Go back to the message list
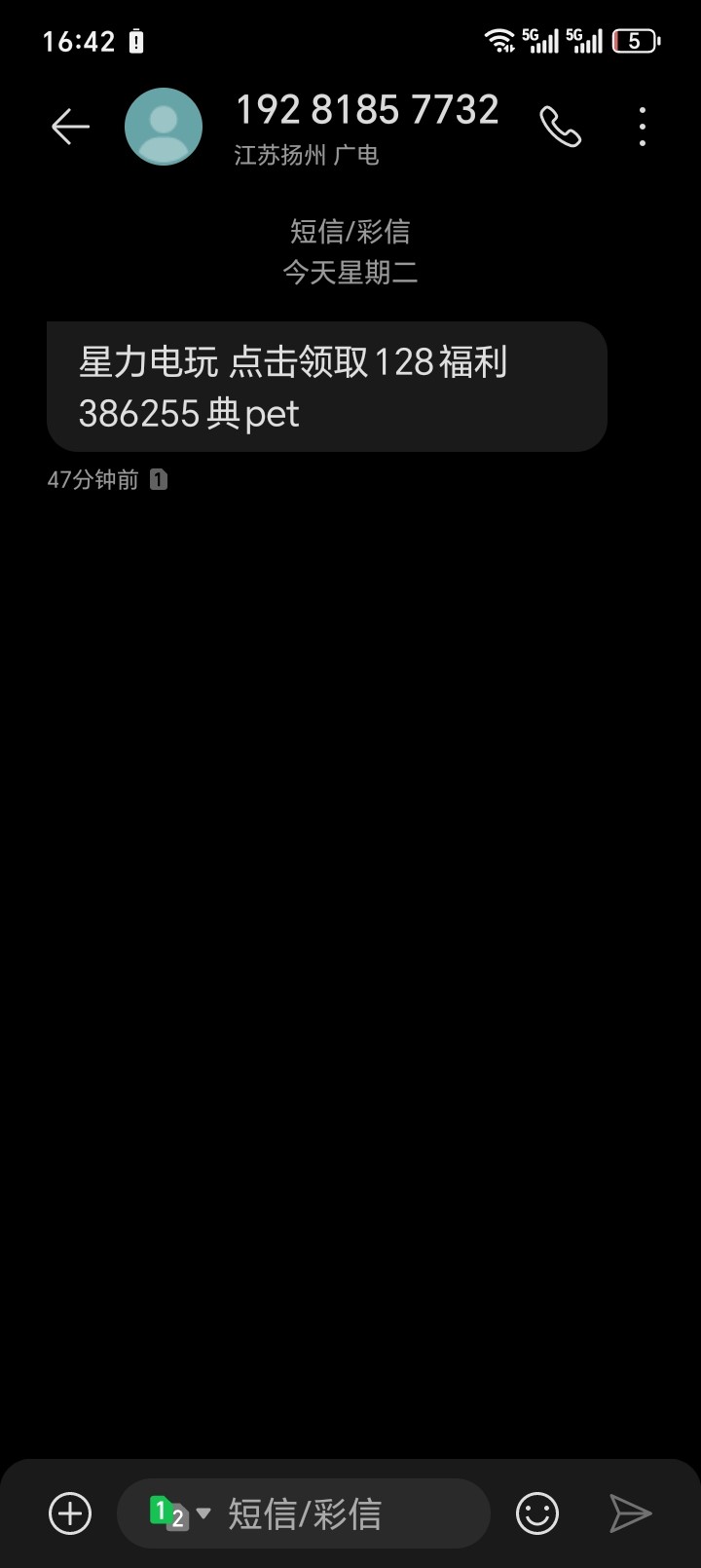 [70, 127]
